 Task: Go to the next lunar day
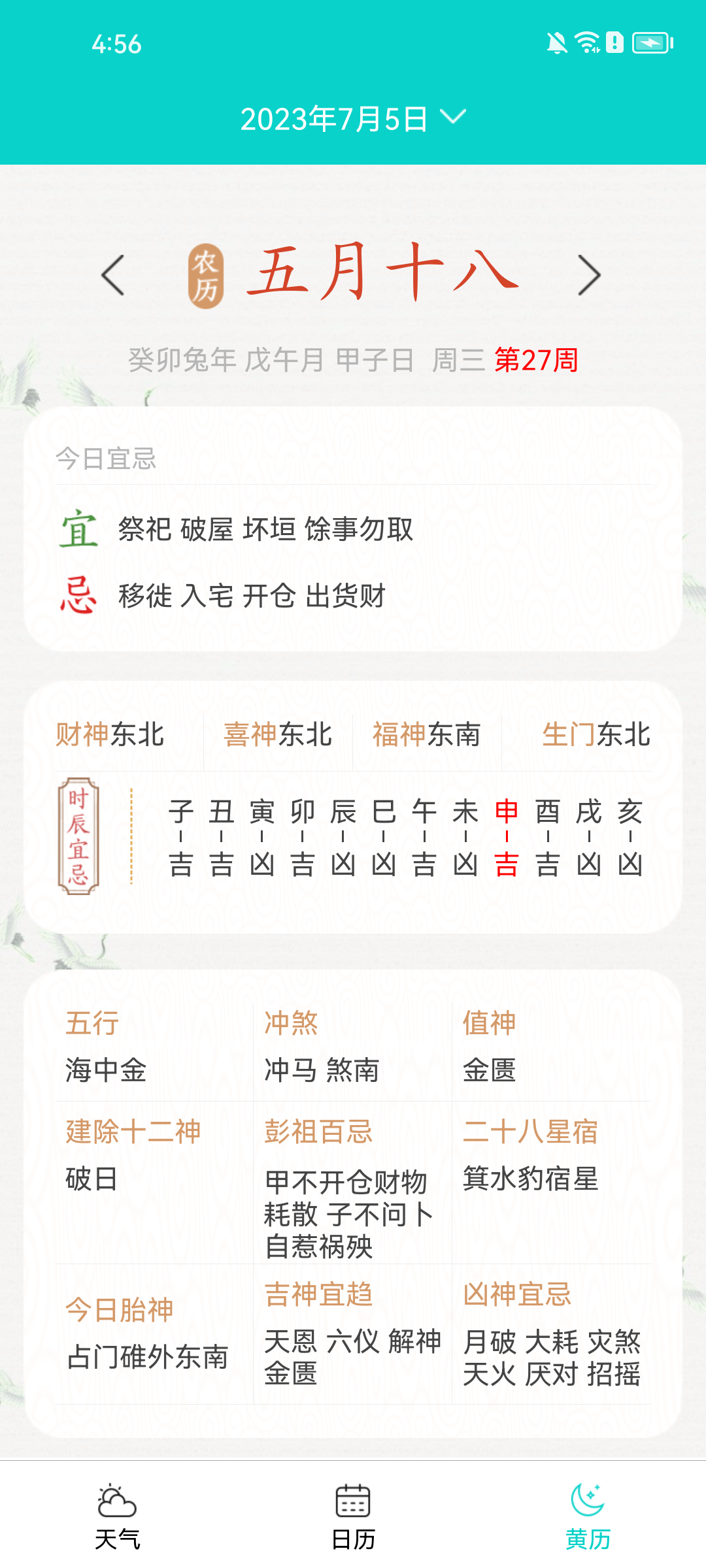(x=589, y=275)
